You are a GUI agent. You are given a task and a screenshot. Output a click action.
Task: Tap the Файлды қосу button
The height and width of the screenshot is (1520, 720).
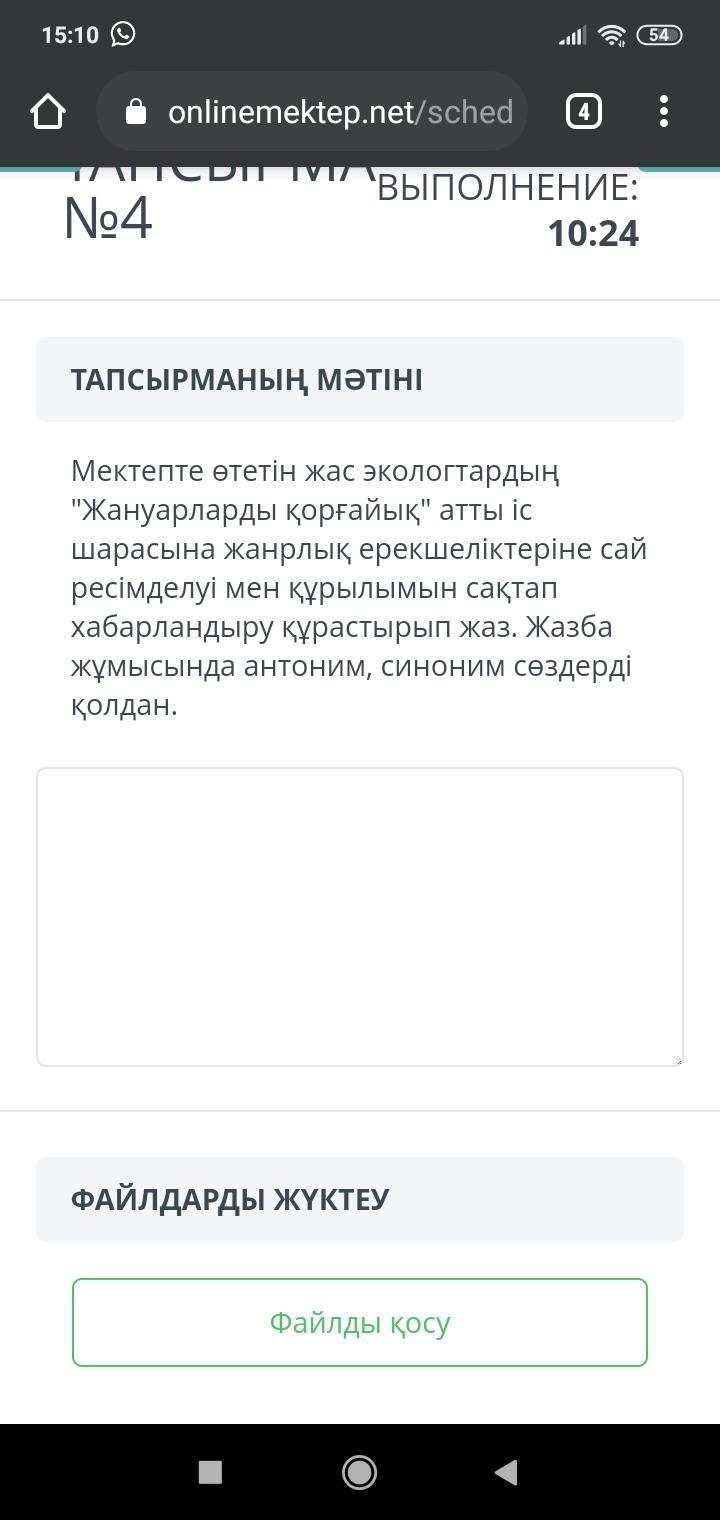(360, 1322)
